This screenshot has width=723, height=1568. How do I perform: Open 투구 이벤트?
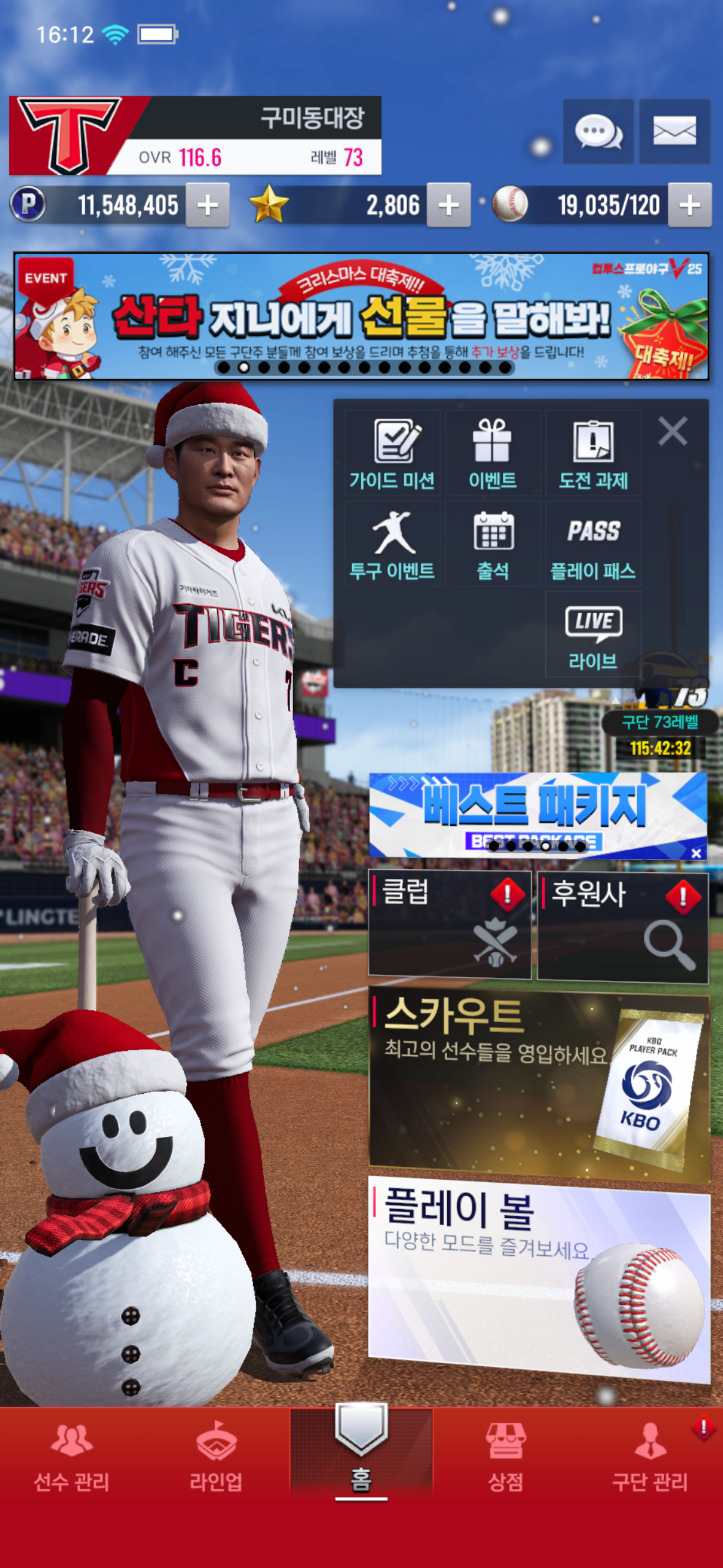392,544
